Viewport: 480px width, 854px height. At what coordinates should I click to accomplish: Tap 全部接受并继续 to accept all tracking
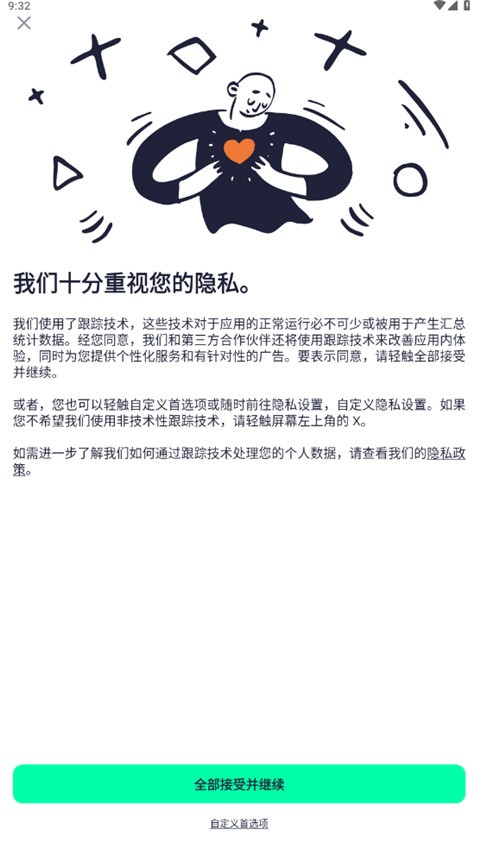pos(239,784)
